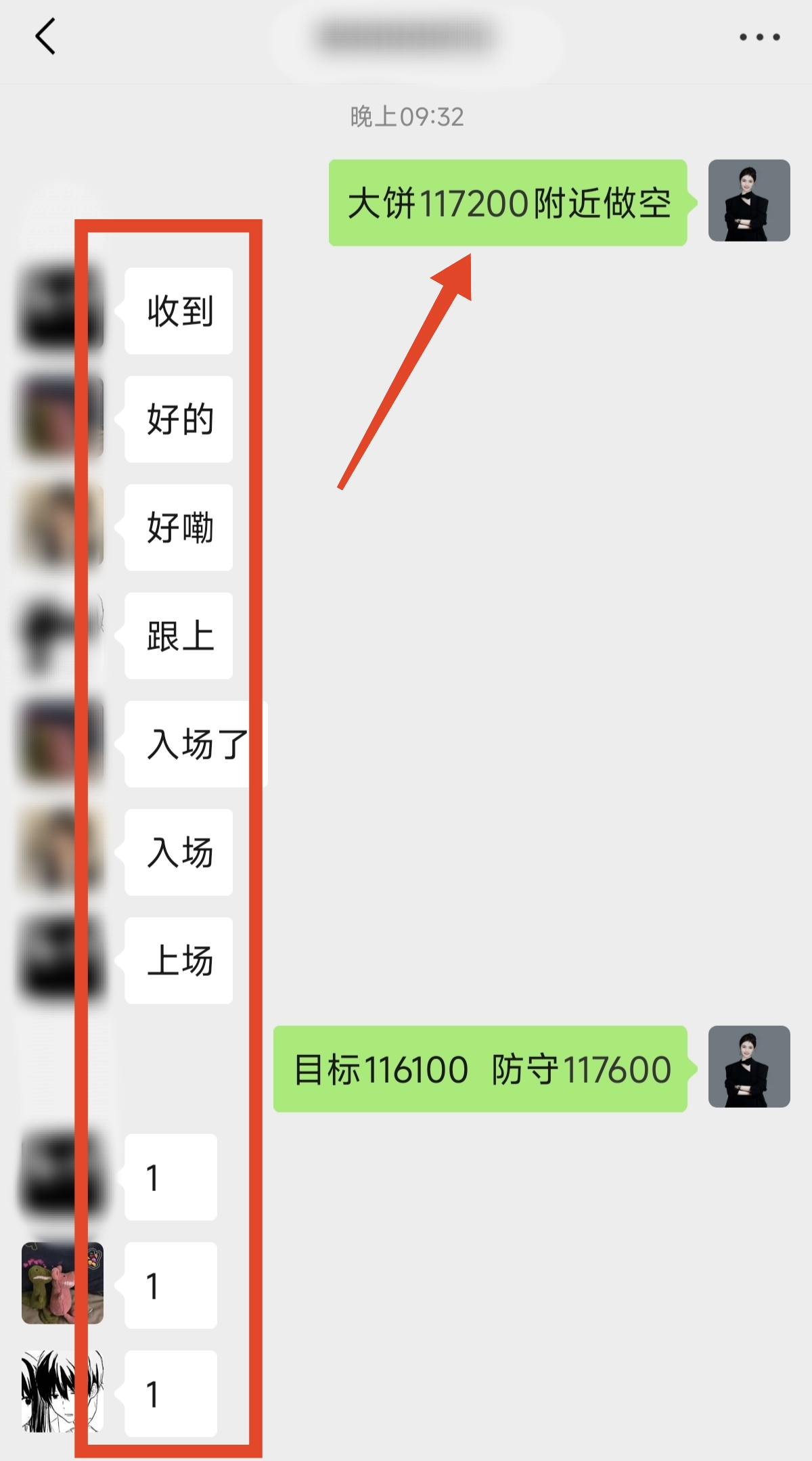This screenshot has width=812, height=1461.
Task: Tap the avatar beside 目标116100 message
Action: 749,1066
